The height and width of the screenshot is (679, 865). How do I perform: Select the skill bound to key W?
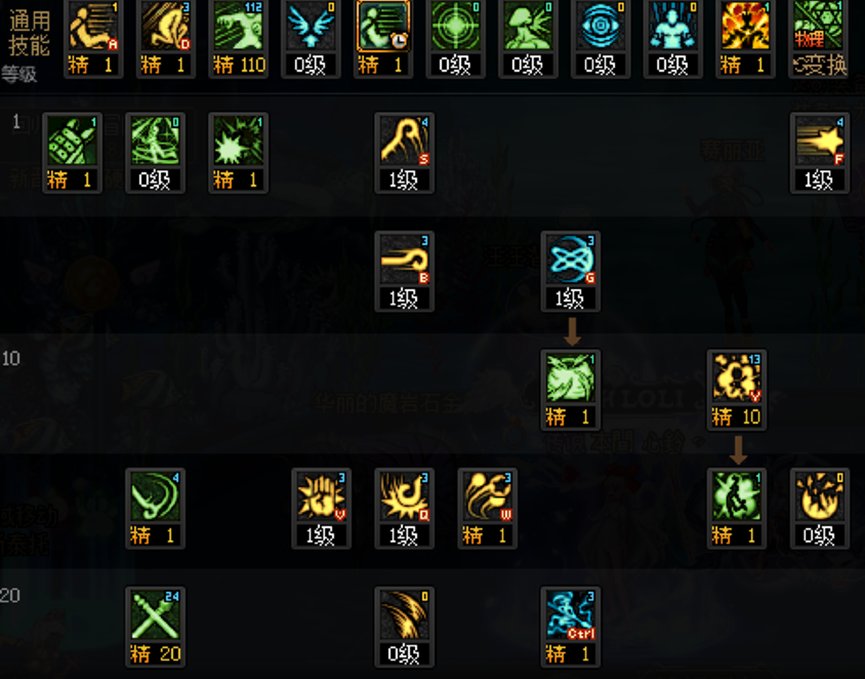(487, 497)
